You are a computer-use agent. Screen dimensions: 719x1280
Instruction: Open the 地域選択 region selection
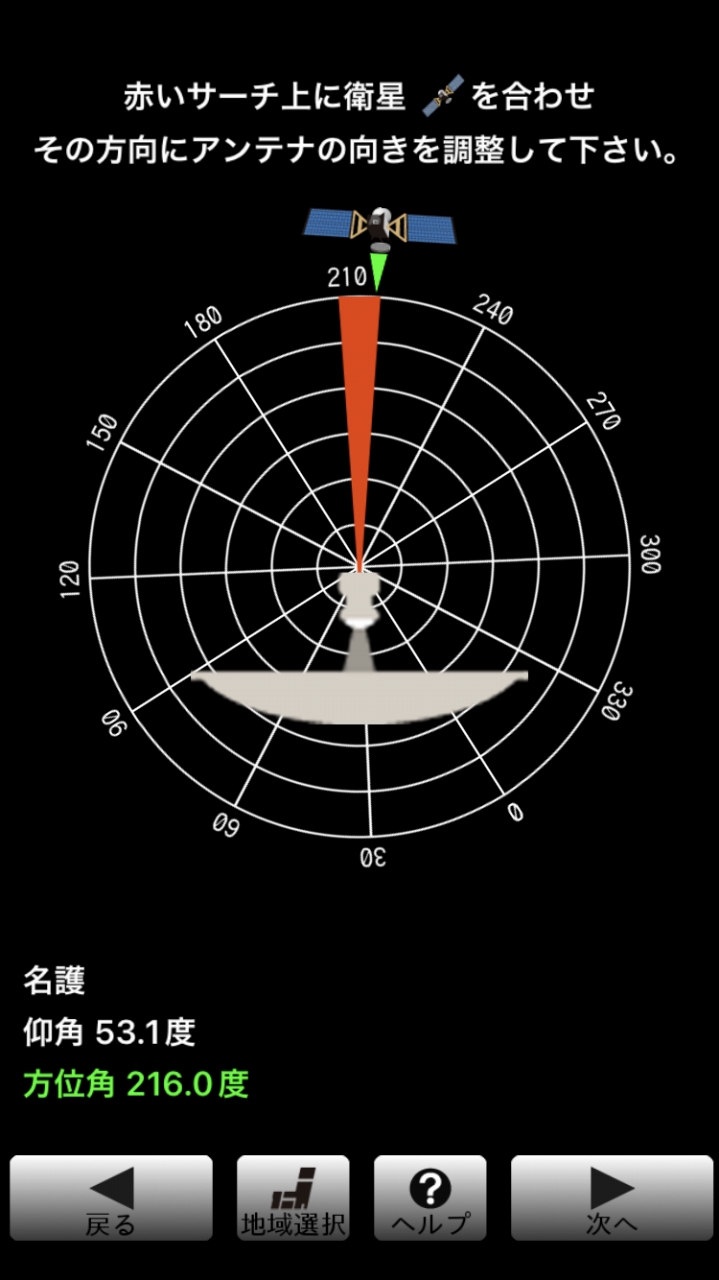[293, 1198]
